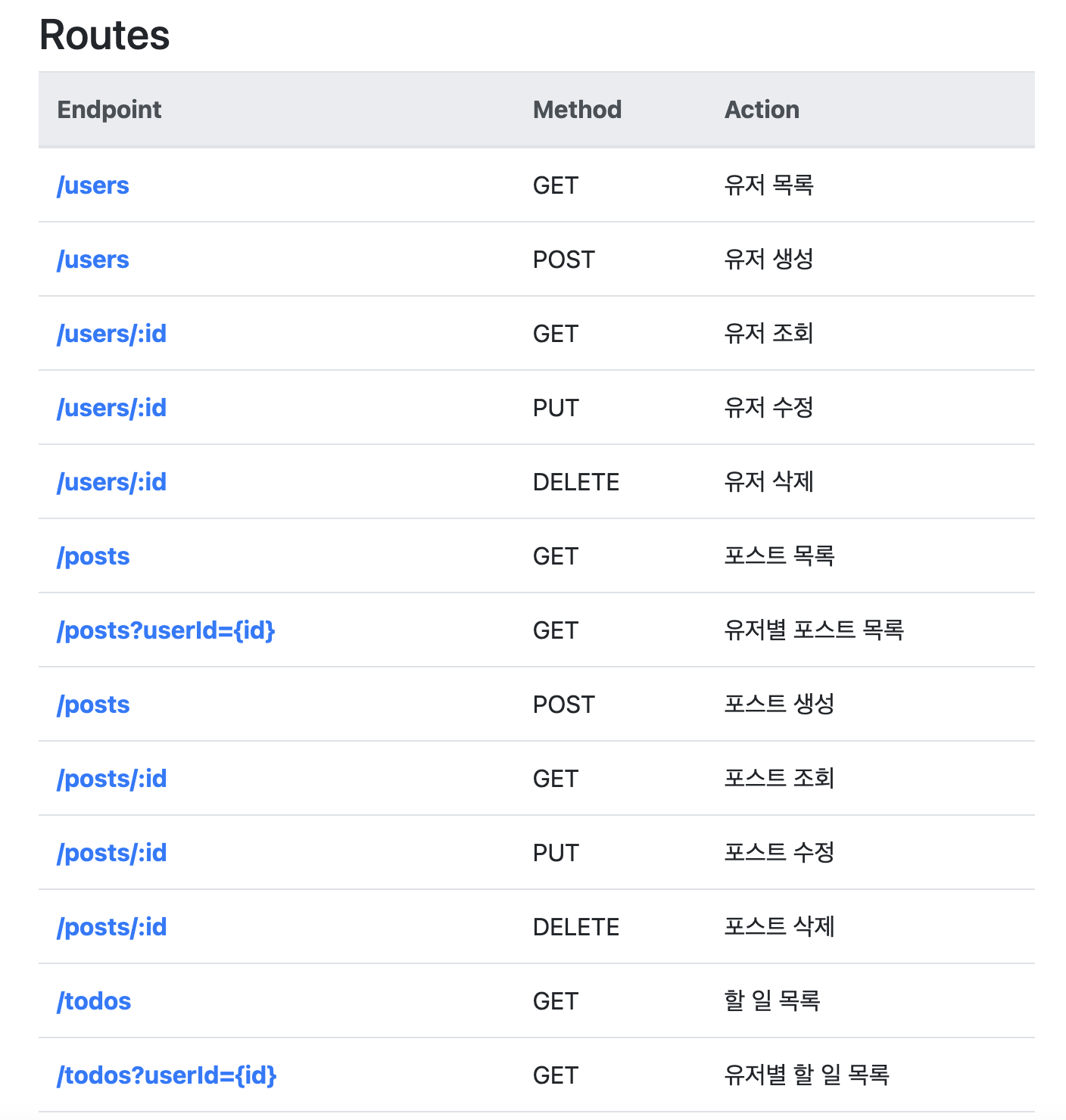The height and width of the screenshot is (1120, 1066).
Task: Open the /posts link in the GET row
Action: (x=93, y=556)
